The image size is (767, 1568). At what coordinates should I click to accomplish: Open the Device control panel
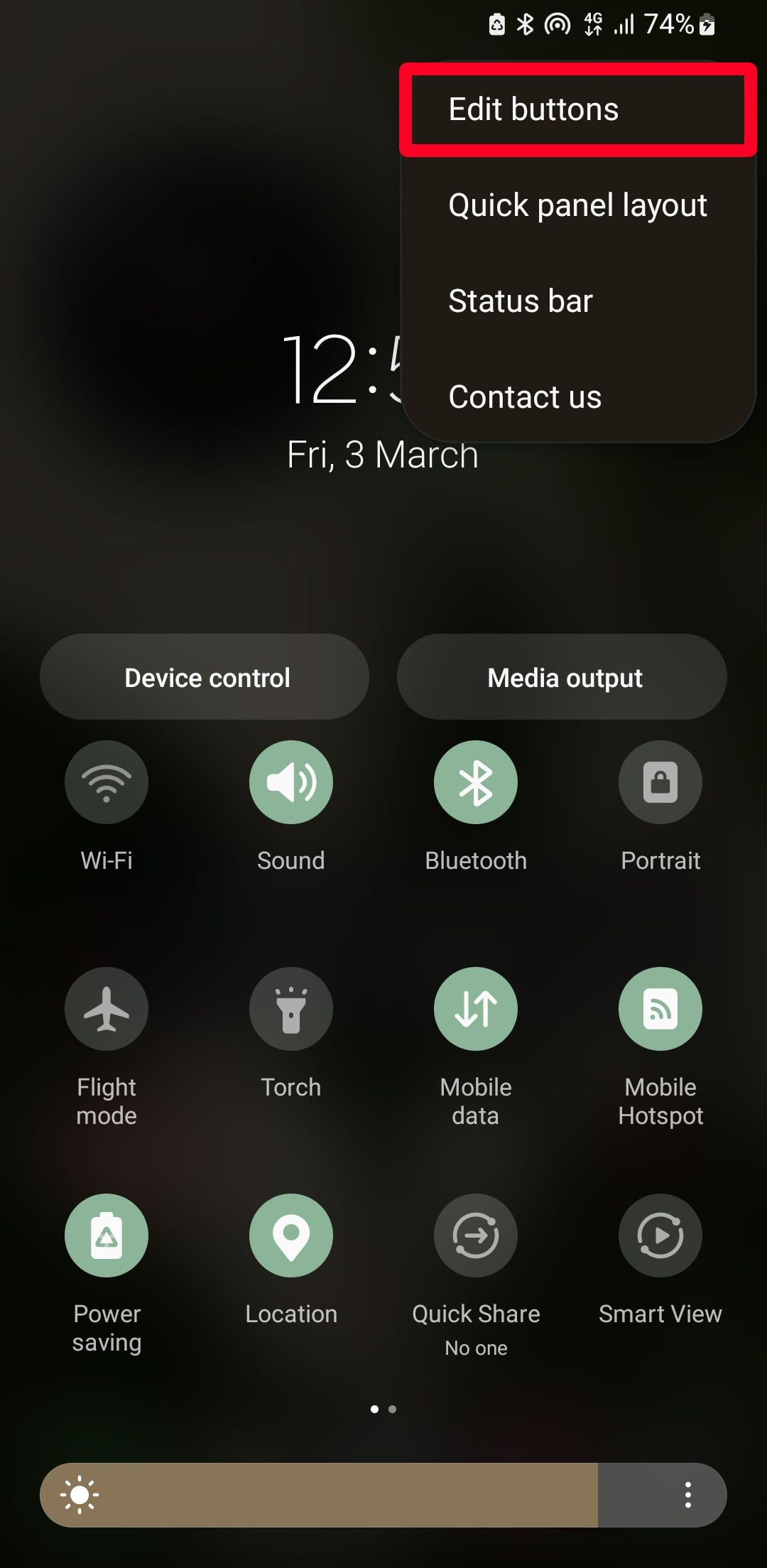[x=206, y=676]
